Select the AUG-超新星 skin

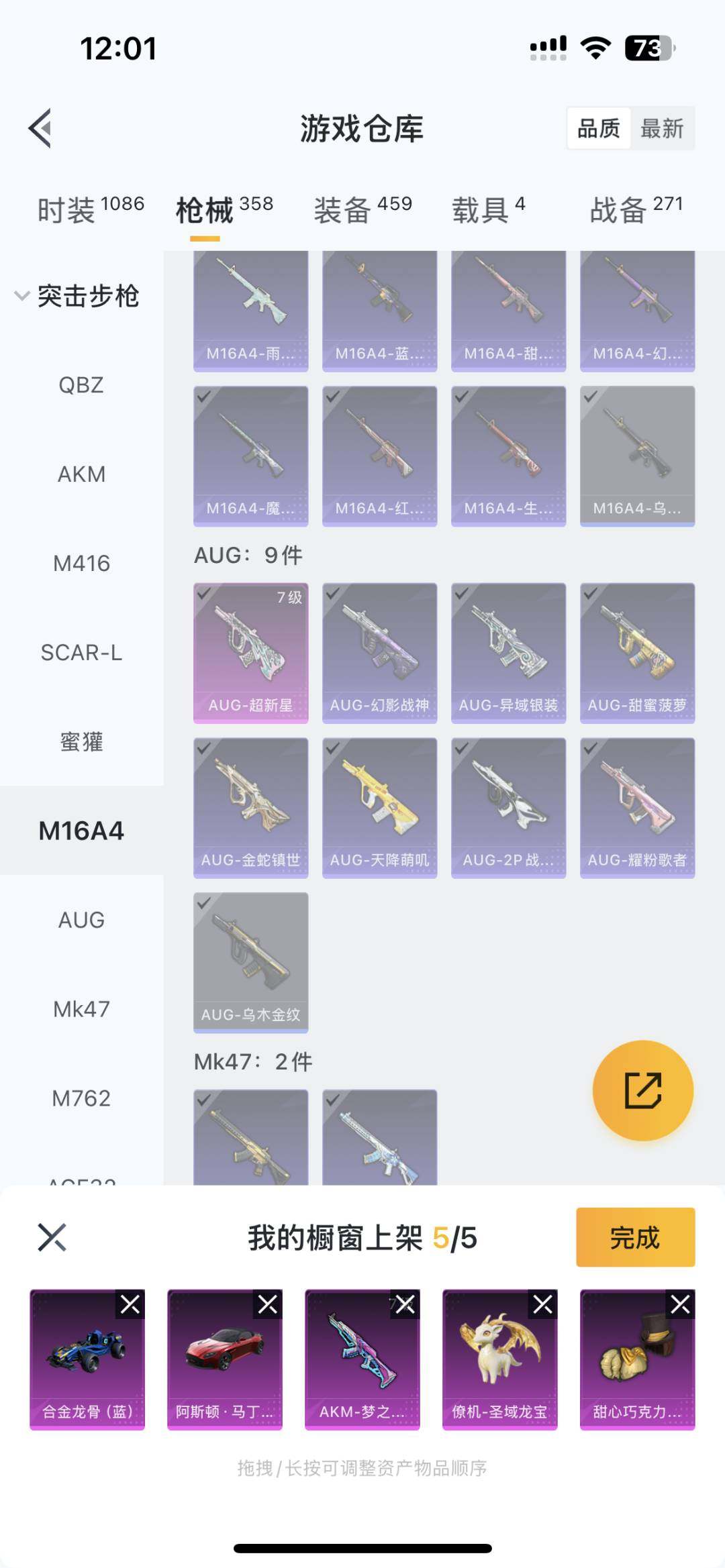tap(250, 652)
